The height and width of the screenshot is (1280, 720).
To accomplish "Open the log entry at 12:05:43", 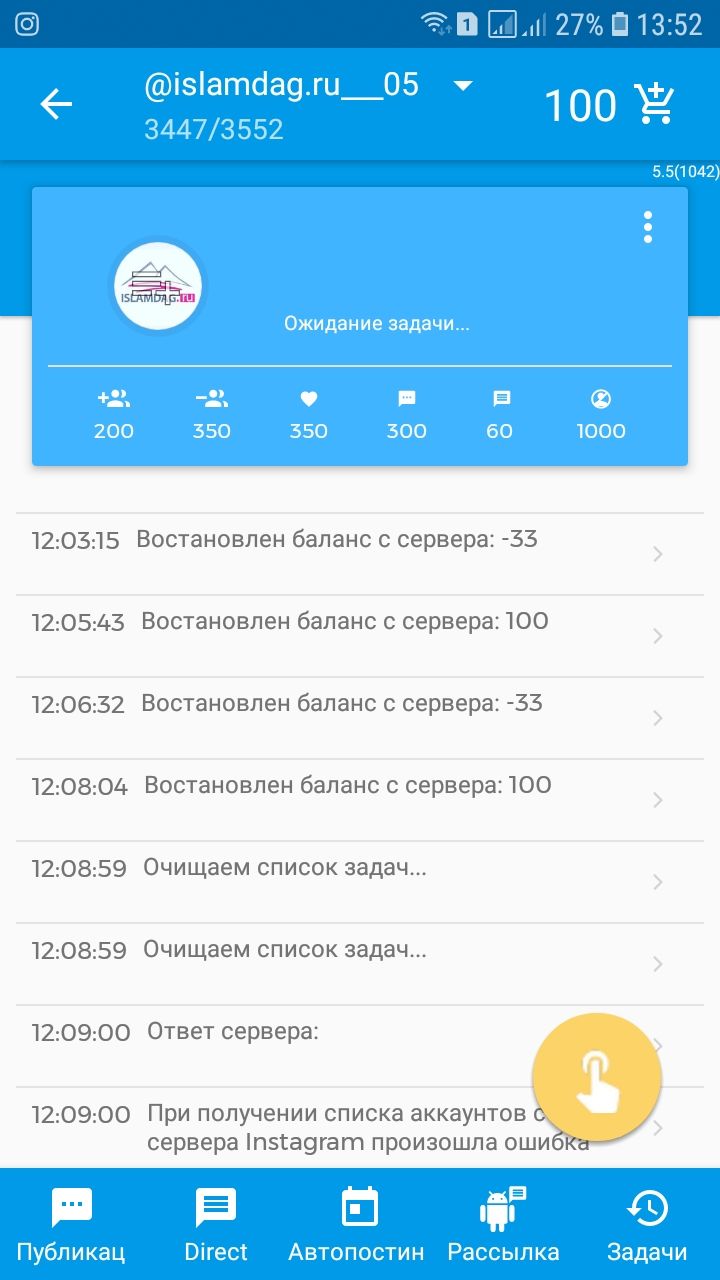I will (x=360, y=635).
